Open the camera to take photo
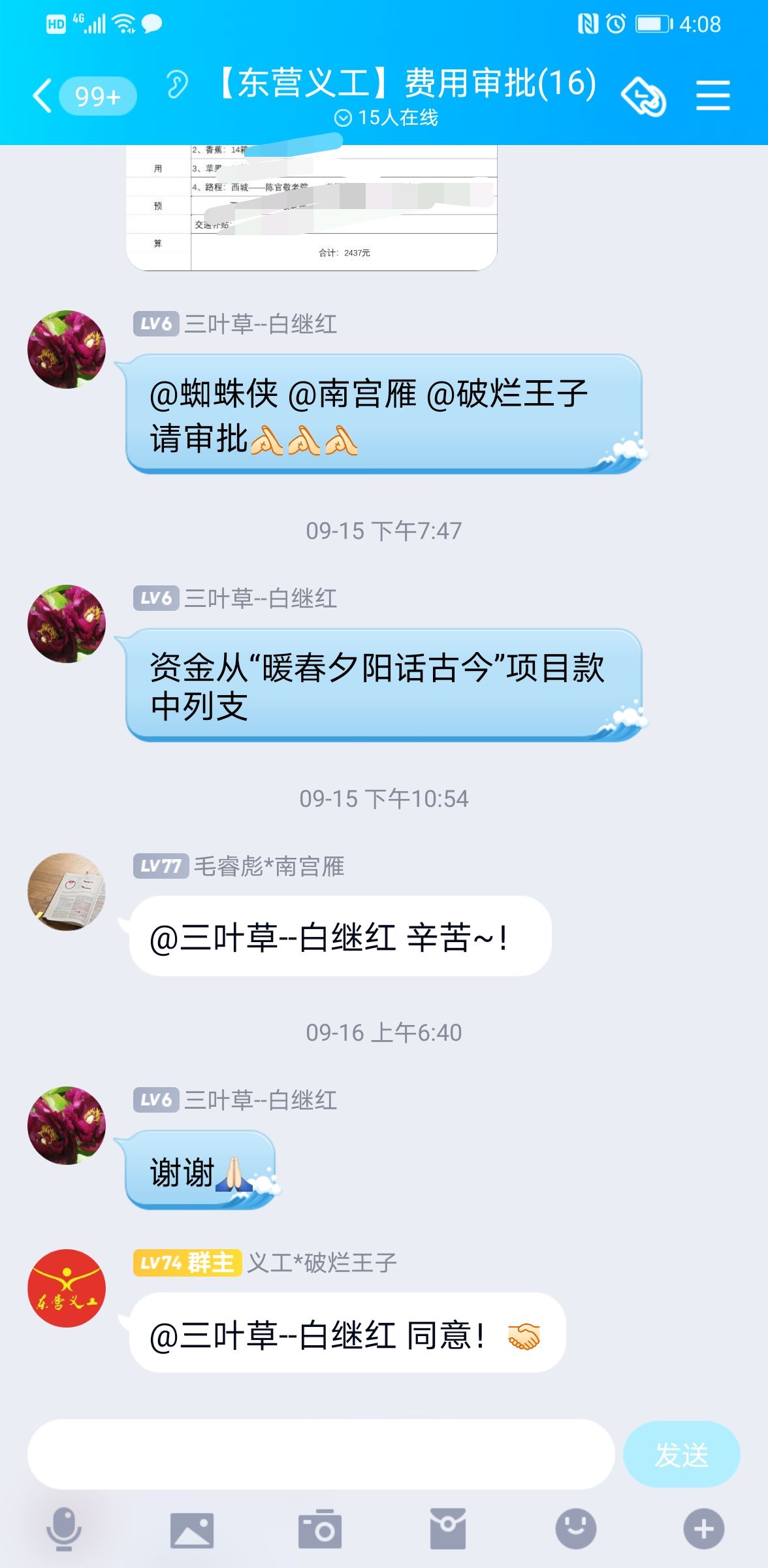The image size is (768, 1568). (x=319, y=1529)
